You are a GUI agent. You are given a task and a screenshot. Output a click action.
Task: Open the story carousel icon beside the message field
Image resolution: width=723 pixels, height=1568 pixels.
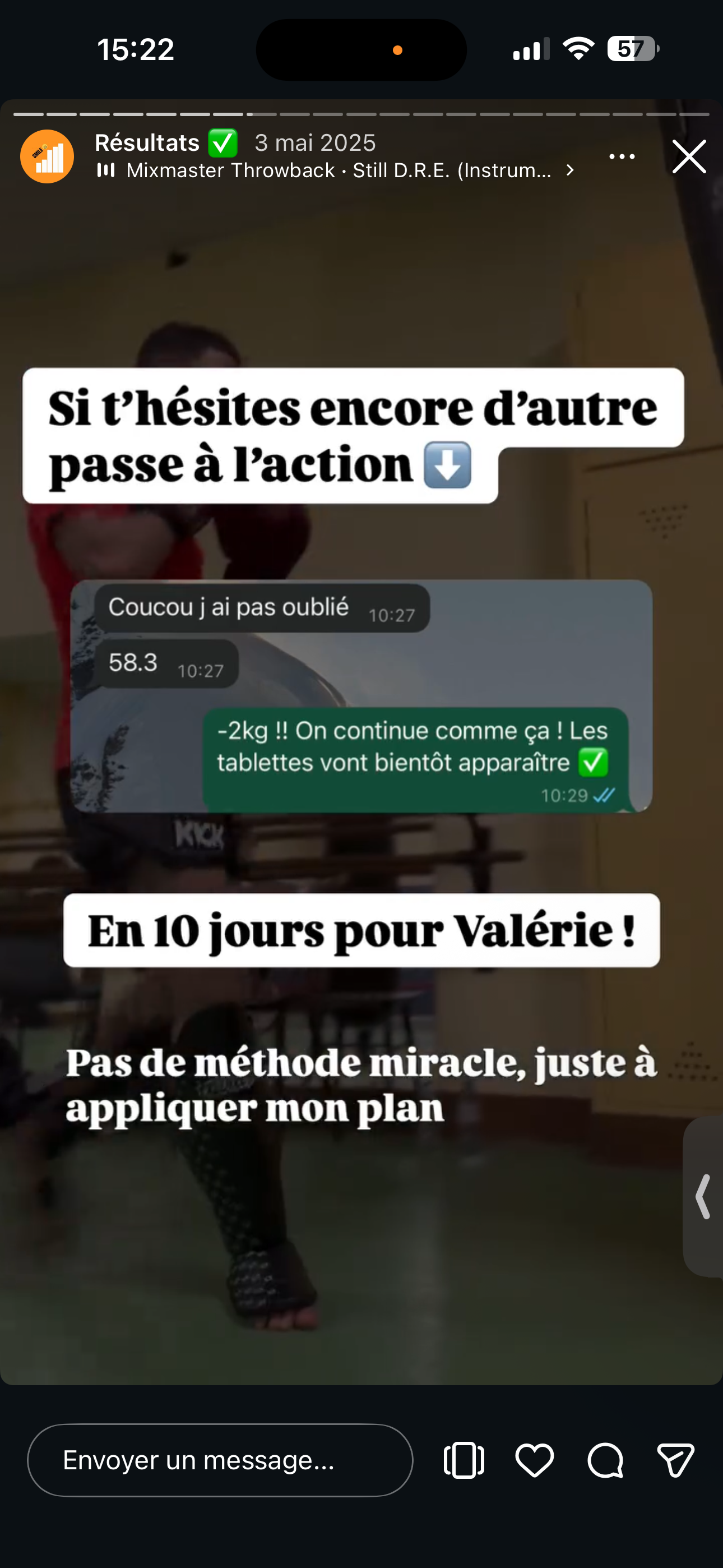464,1460
